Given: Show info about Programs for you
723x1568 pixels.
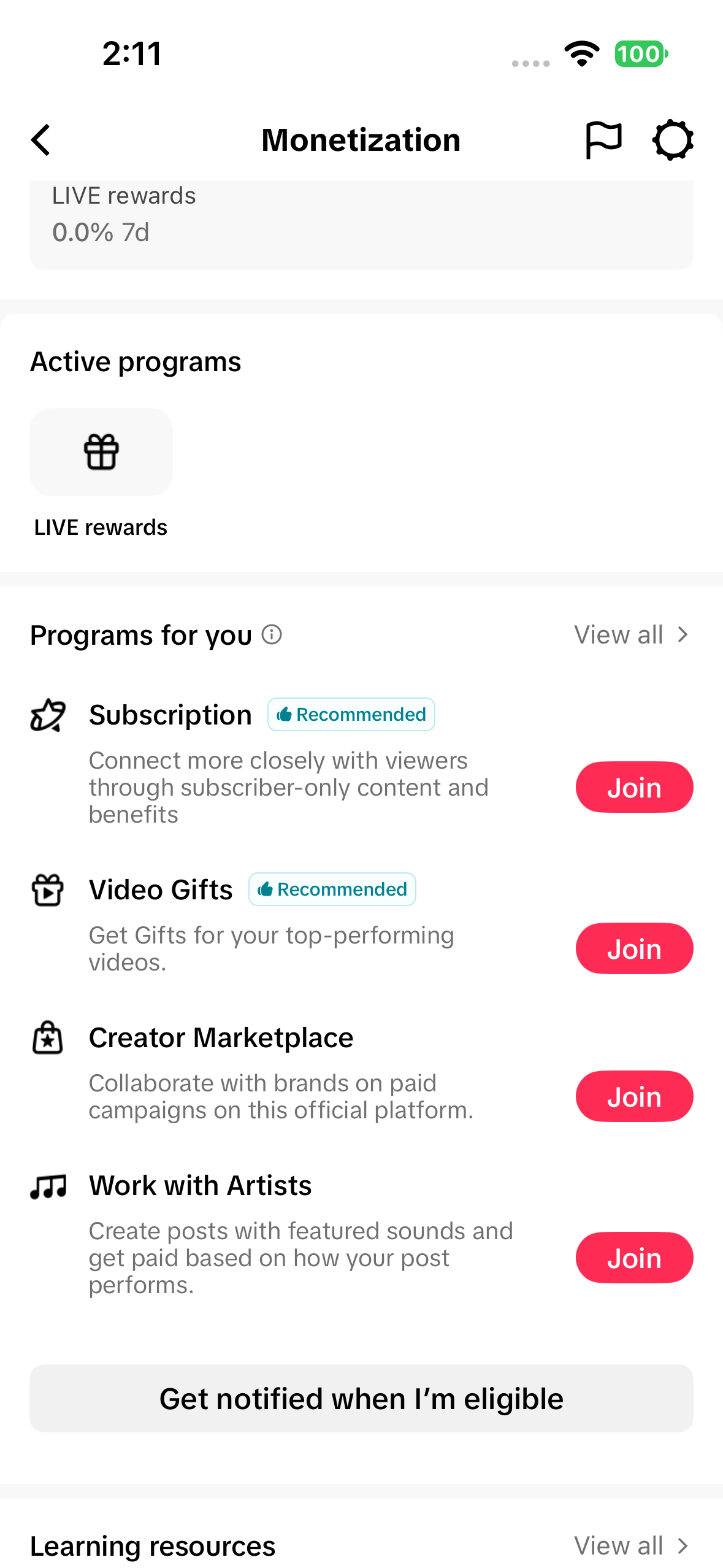Looking at the screenshot, I should 272,634.
